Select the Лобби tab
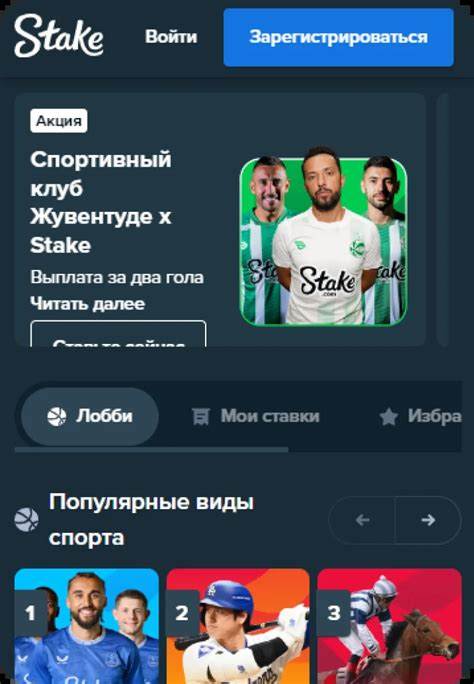The width and height of the screenshot is (474, 684). [90, 416]
